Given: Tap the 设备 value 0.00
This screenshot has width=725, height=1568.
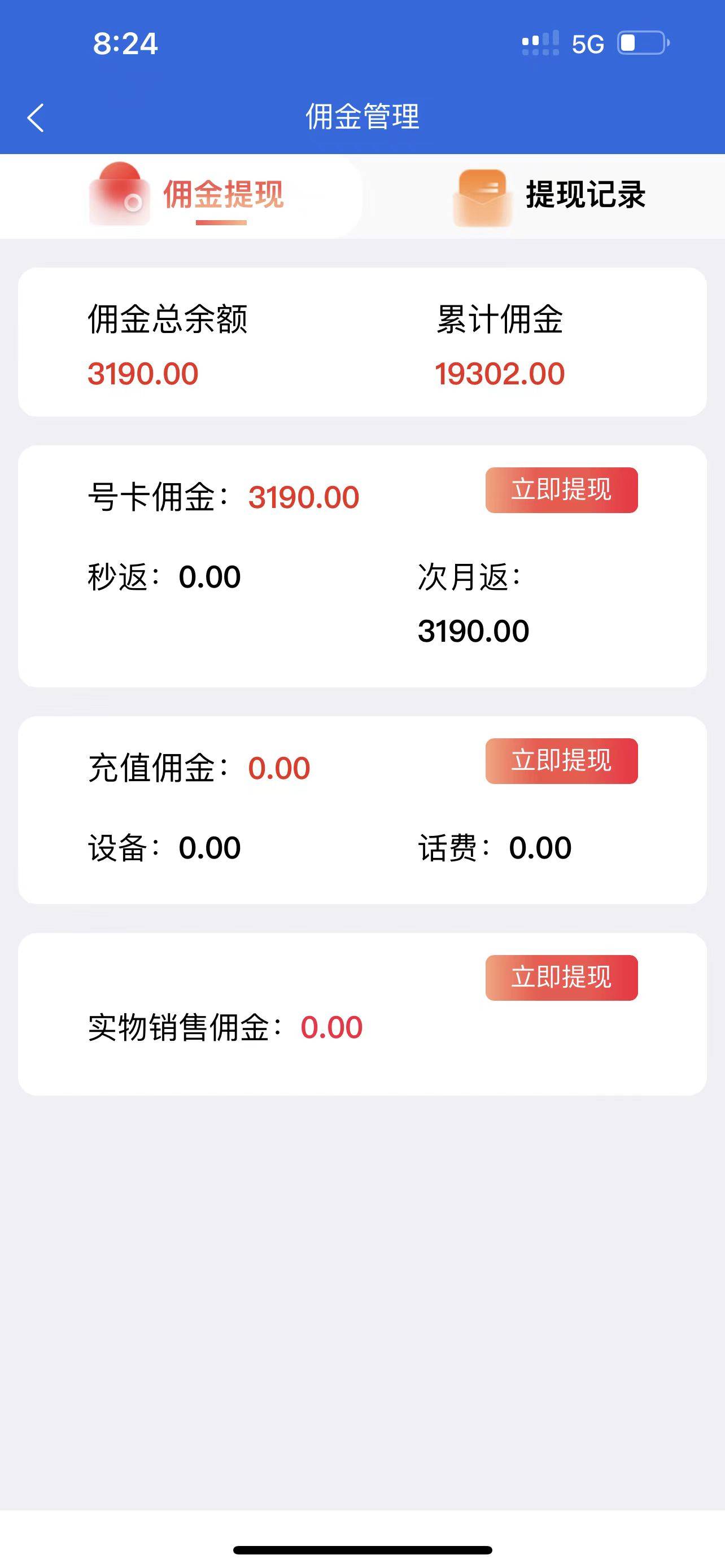Looking at the screenshot, I should pos(208,846).
